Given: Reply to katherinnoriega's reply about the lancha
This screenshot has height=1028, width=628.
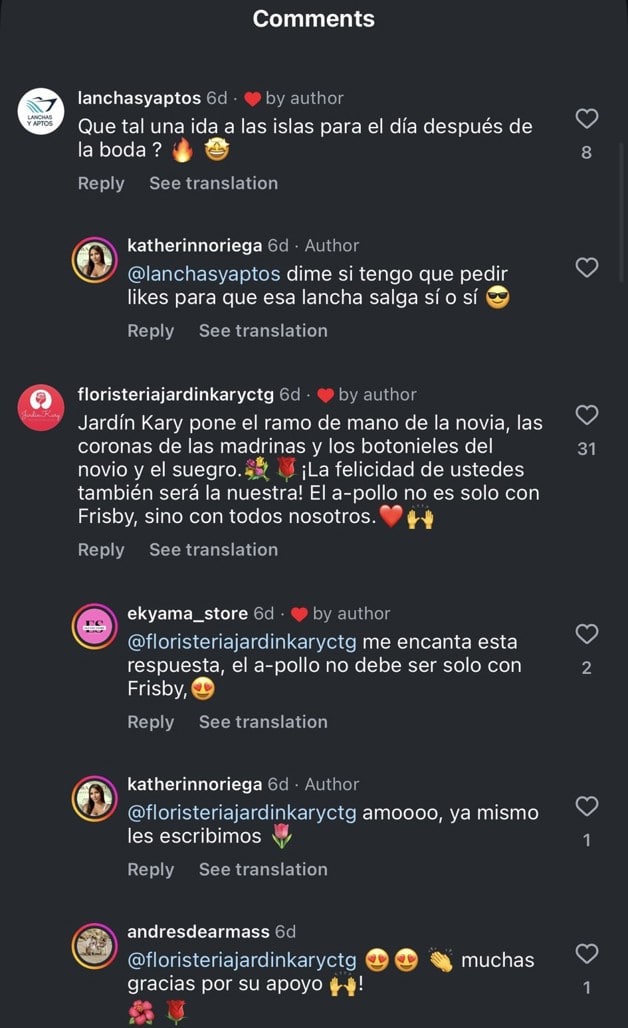Looking at the screenshot, I should coord(151,330).
